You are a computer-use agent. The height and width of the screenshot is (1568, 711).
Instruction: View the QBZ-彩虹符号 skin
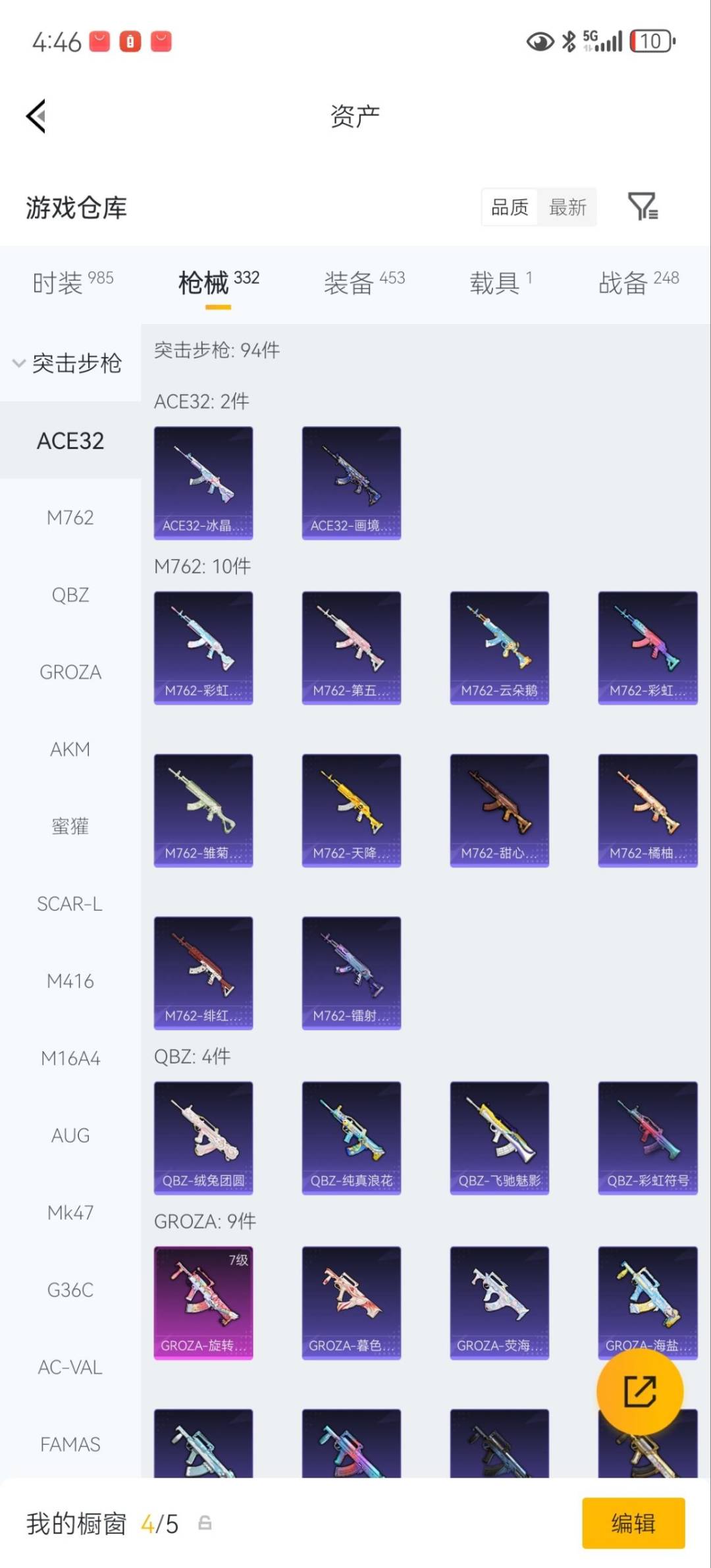[x=647, y=1137]
